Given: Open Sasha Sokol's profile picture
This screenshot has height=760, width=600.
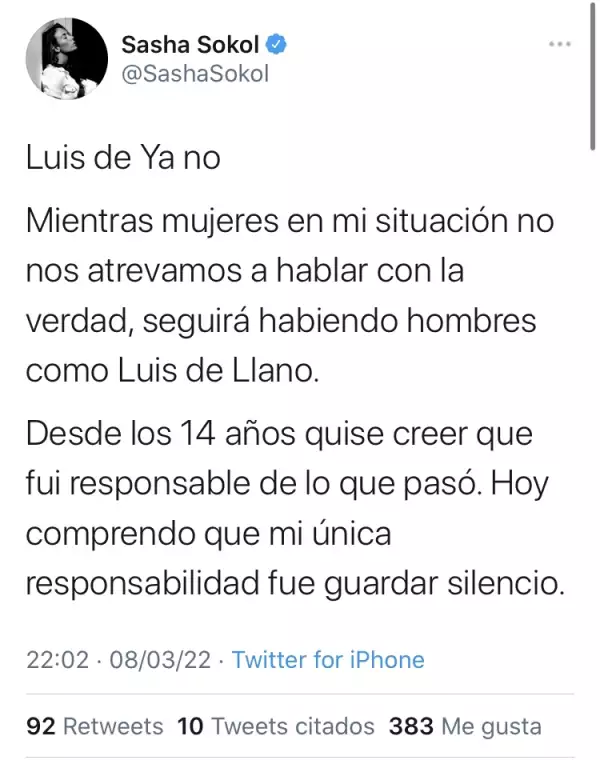Looking at the screenshot, I should [x=66, y=58].
